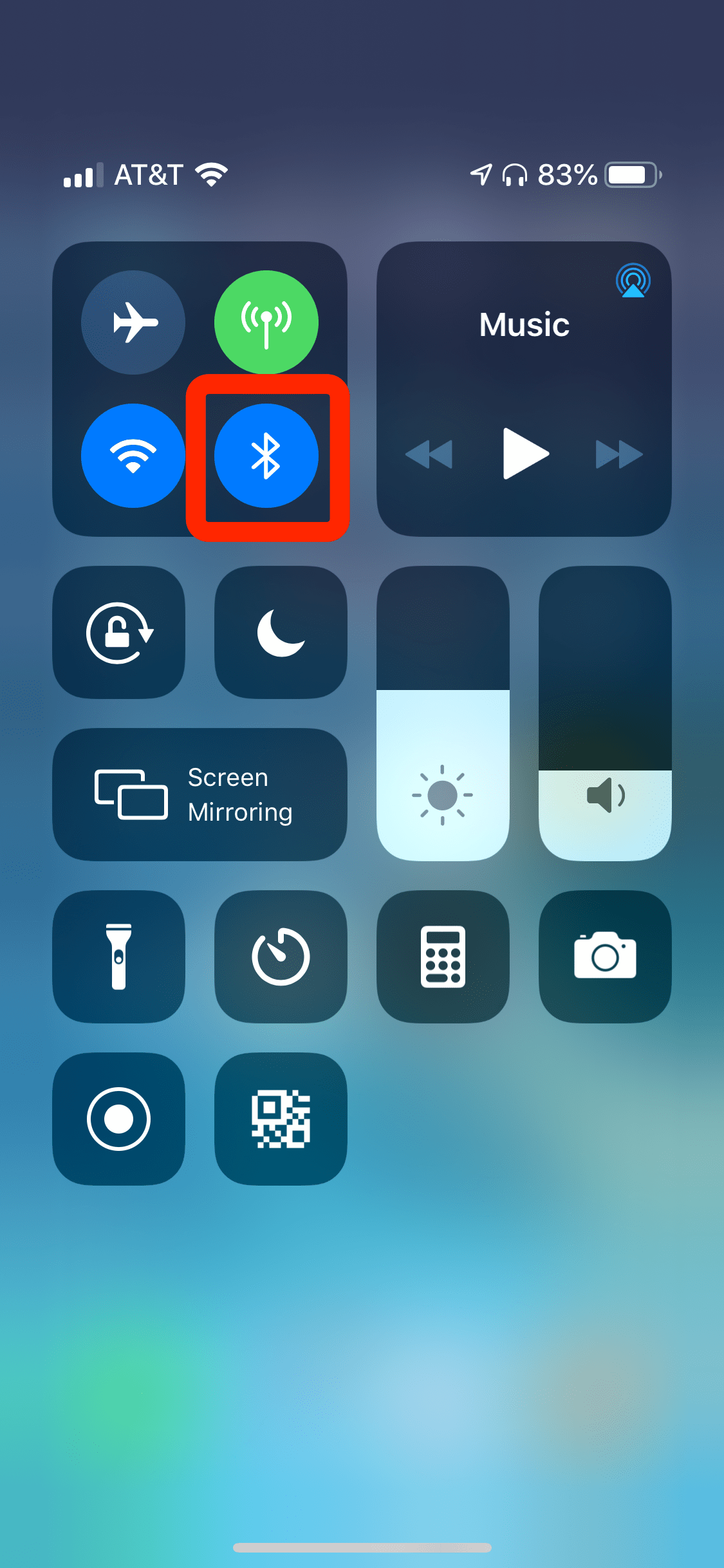Play the music
The image size is (724, 1568).
(524, 454)
